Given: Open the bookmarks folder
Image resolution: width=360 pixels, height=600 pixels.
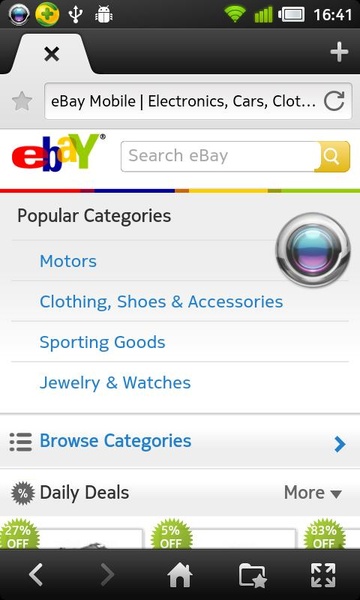Looking at the screenshot, I should (252, 575).
